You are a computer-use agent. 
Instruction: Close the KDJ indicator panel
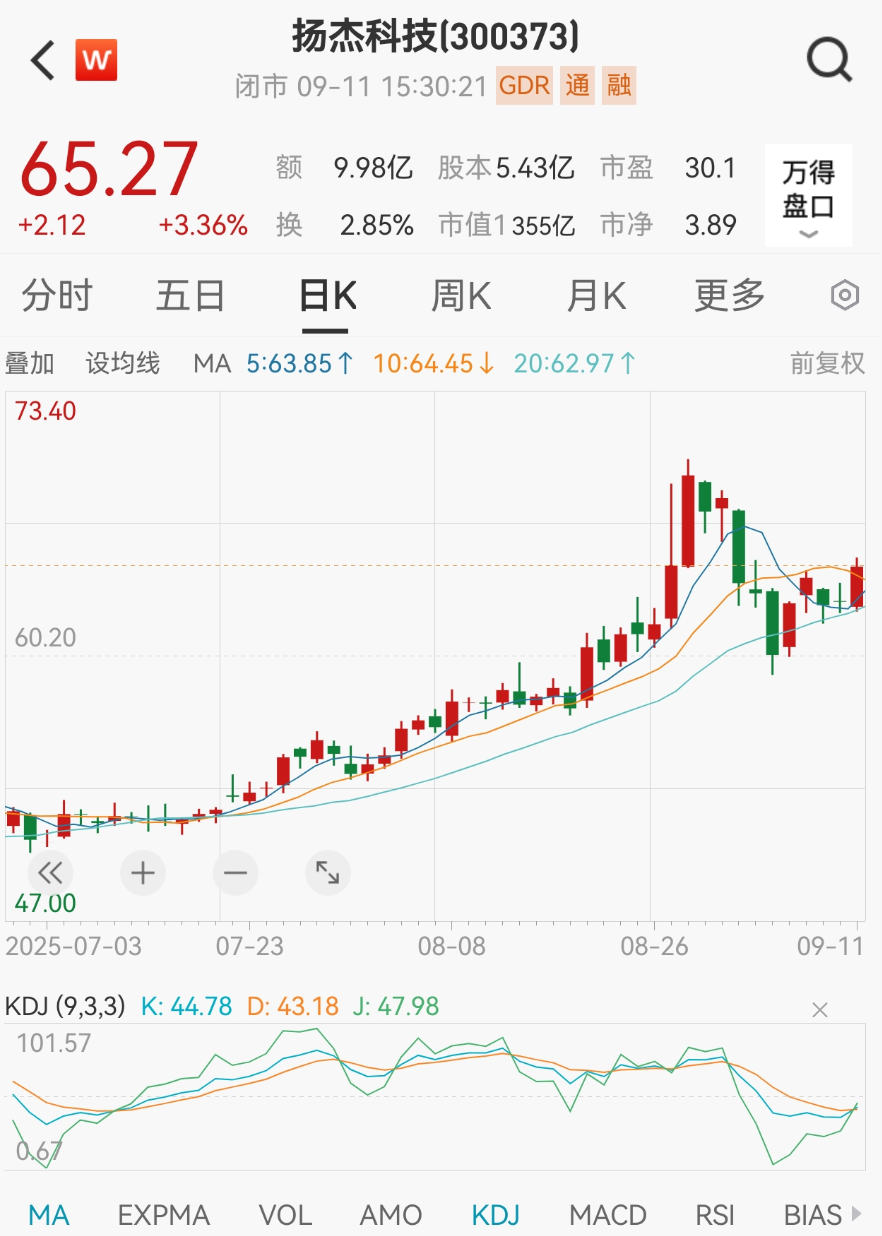click(x=820, y=1010)
